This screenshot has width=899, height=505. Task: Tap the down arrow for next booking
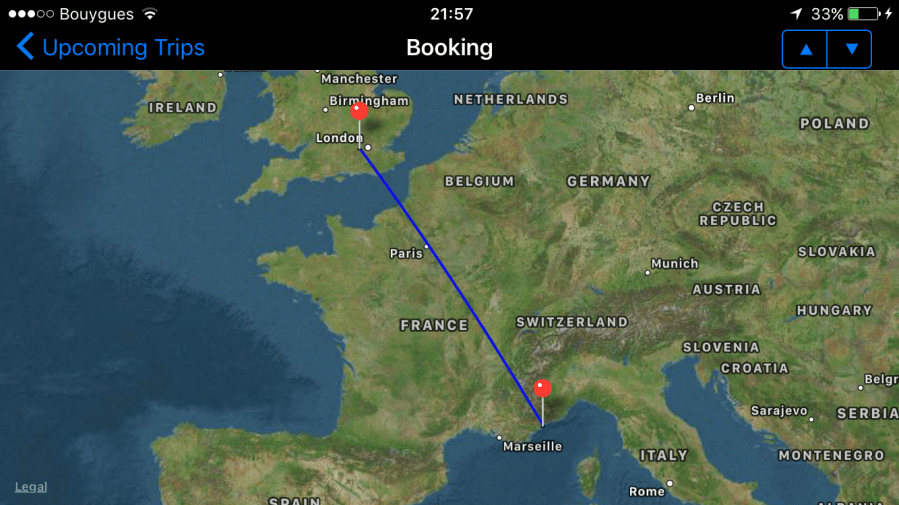click(851, 49)
